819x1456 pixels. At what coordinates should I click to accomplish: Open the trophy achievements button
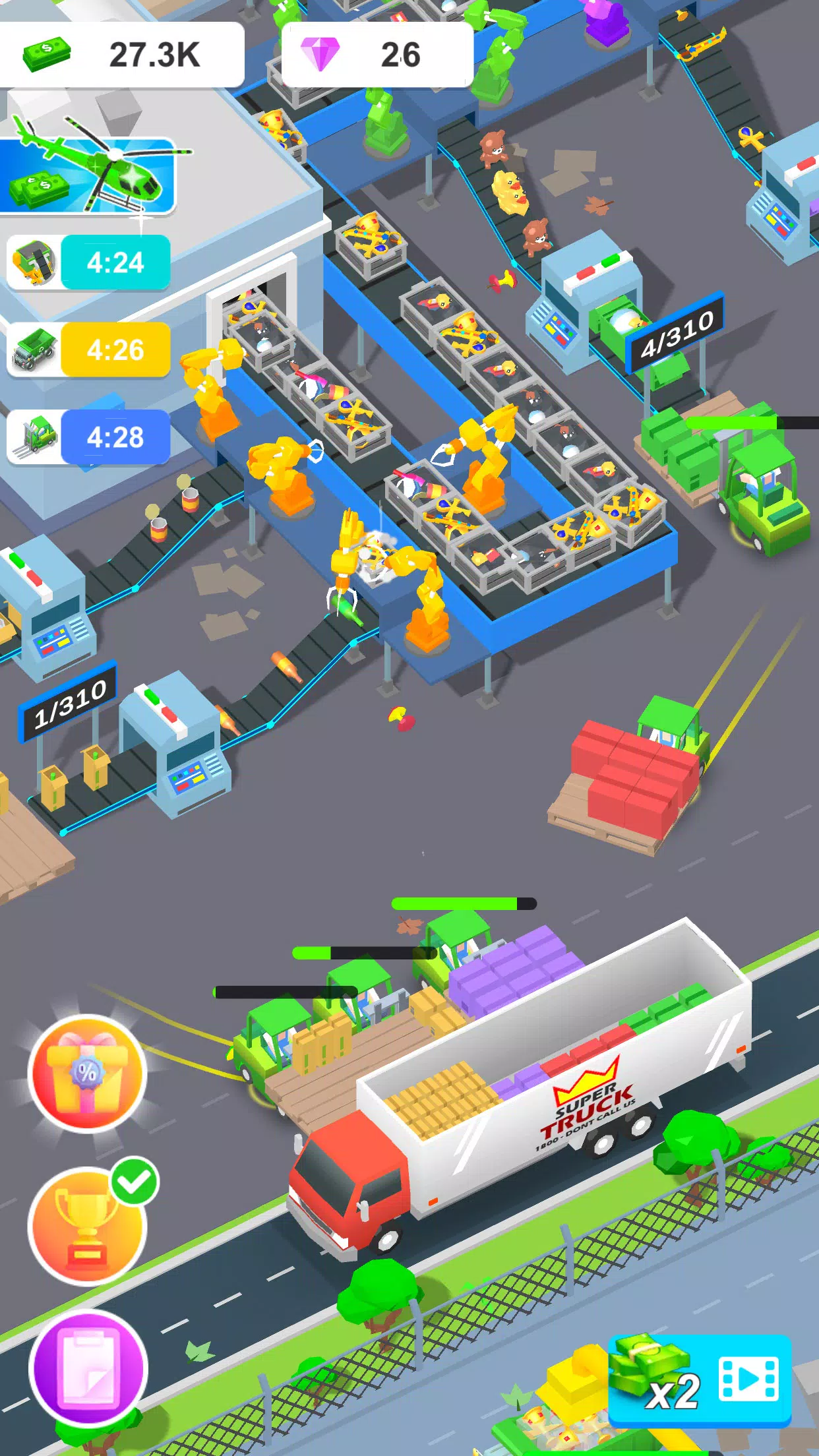(x=87, y=1225)
